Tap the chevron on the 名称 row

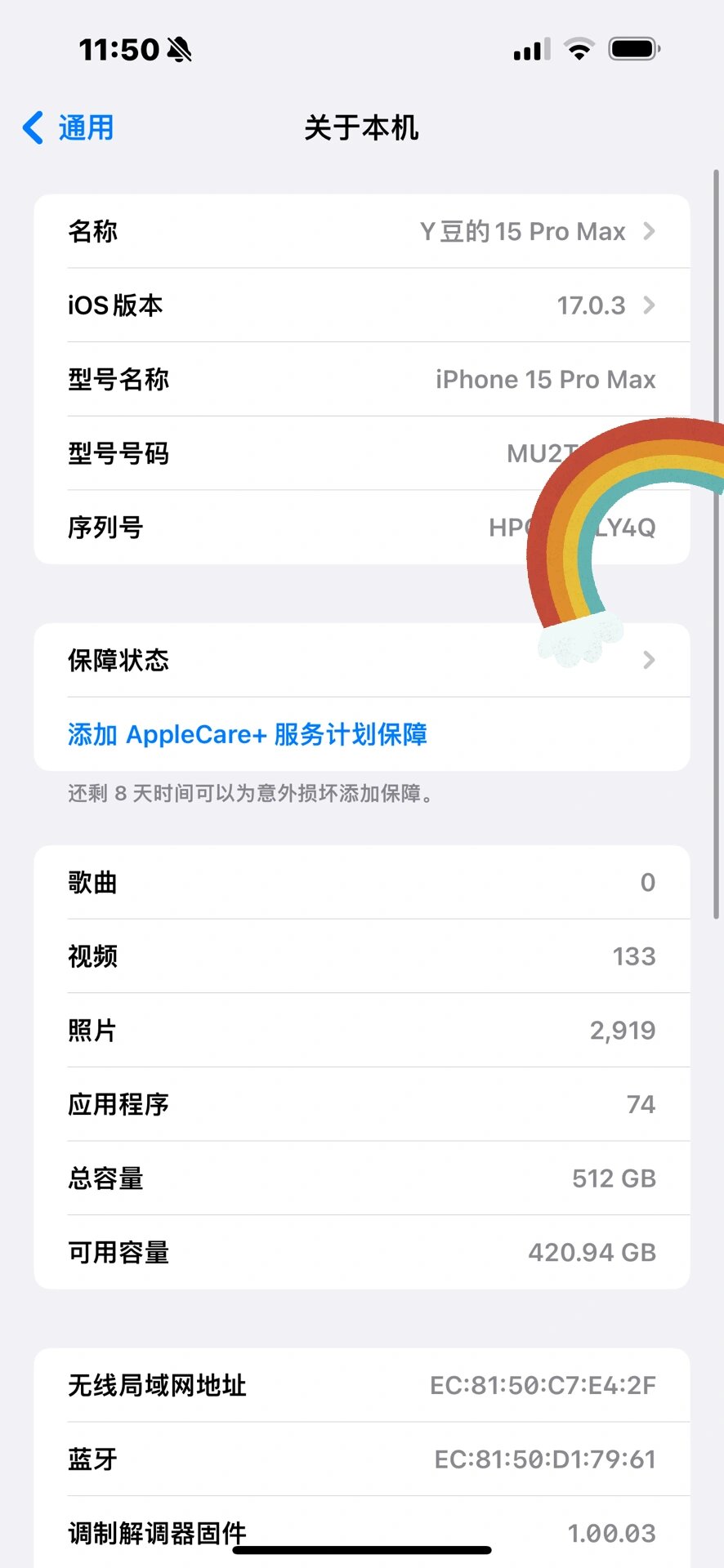pos(649,231)
